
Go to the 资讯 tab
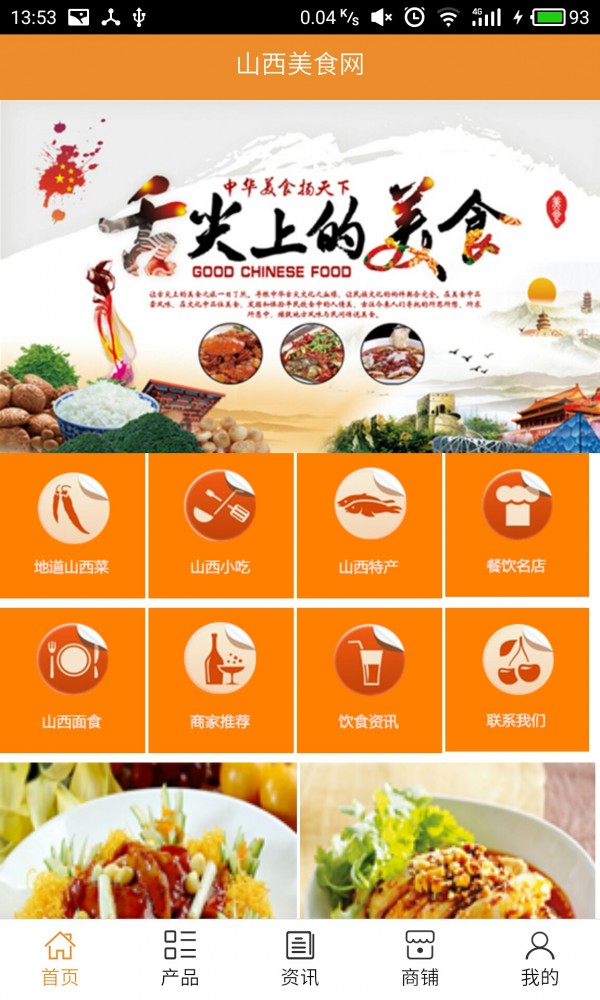click(x=300, y=959)
